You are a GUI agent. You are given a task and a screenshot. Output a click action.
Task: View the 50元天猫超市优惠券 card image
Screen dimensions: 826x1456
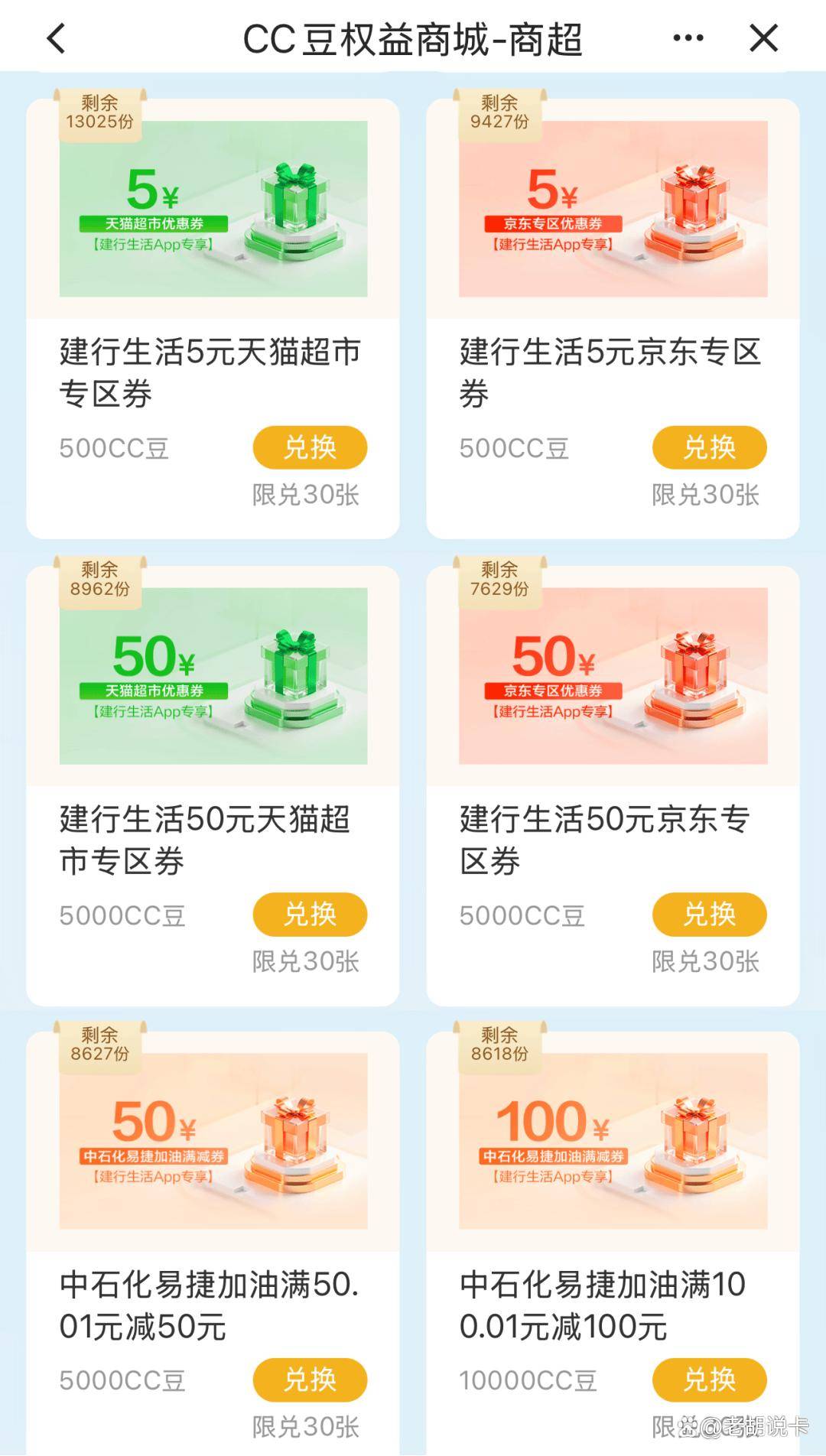coord(213,675)
